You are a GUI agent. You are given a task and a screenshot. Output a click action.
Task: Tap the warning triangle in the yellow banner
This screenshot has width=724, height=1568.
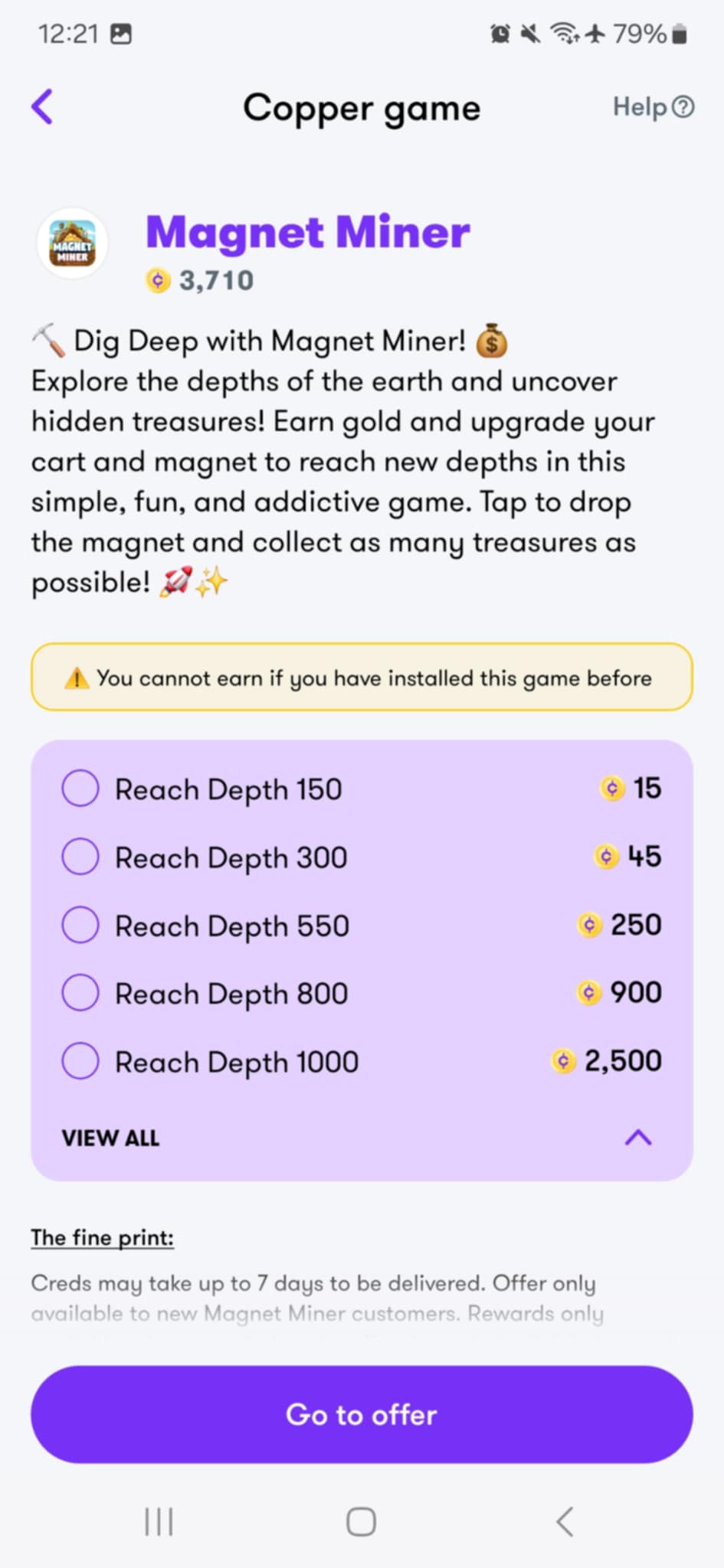pos(77,677)
